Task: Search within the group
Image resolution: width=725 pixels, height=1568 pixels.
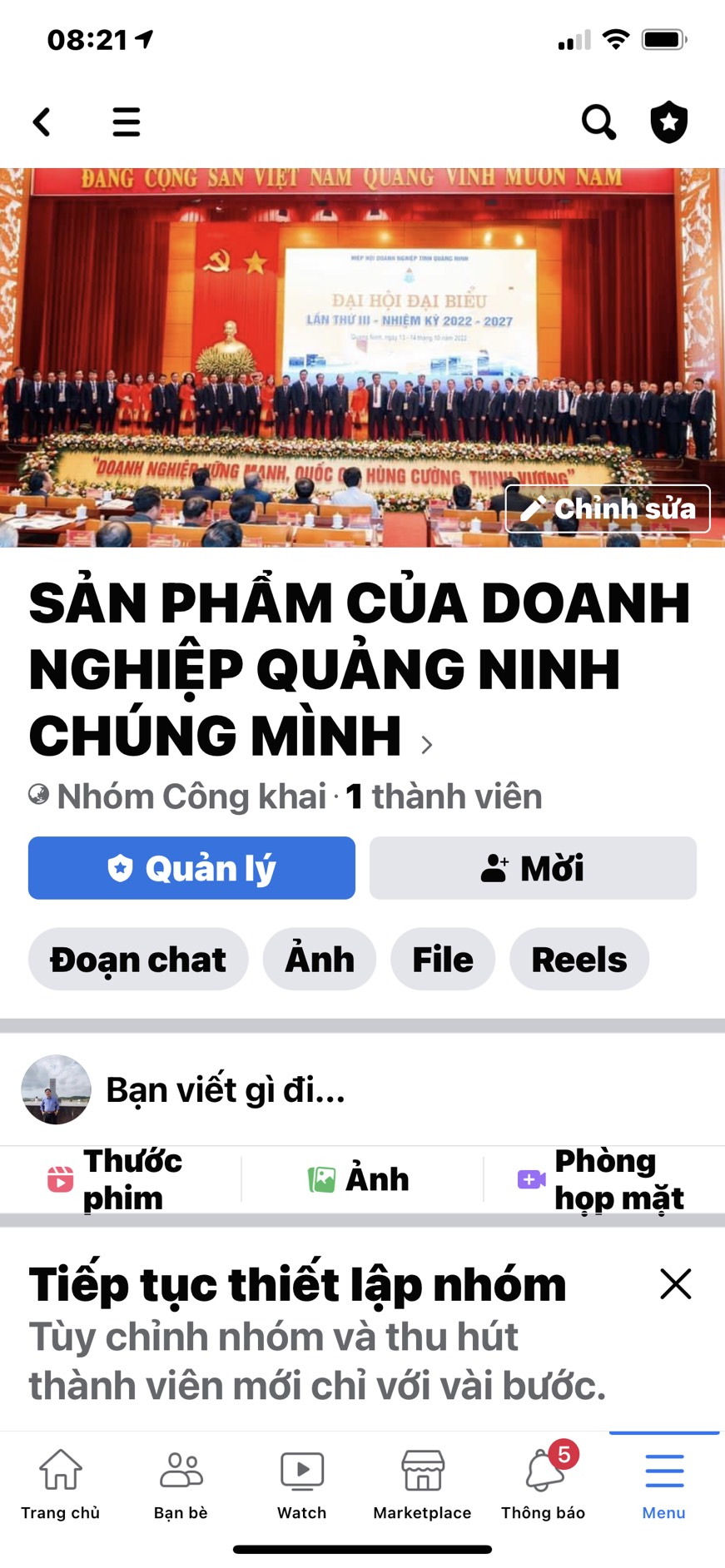Action: [x=598, y=122]
